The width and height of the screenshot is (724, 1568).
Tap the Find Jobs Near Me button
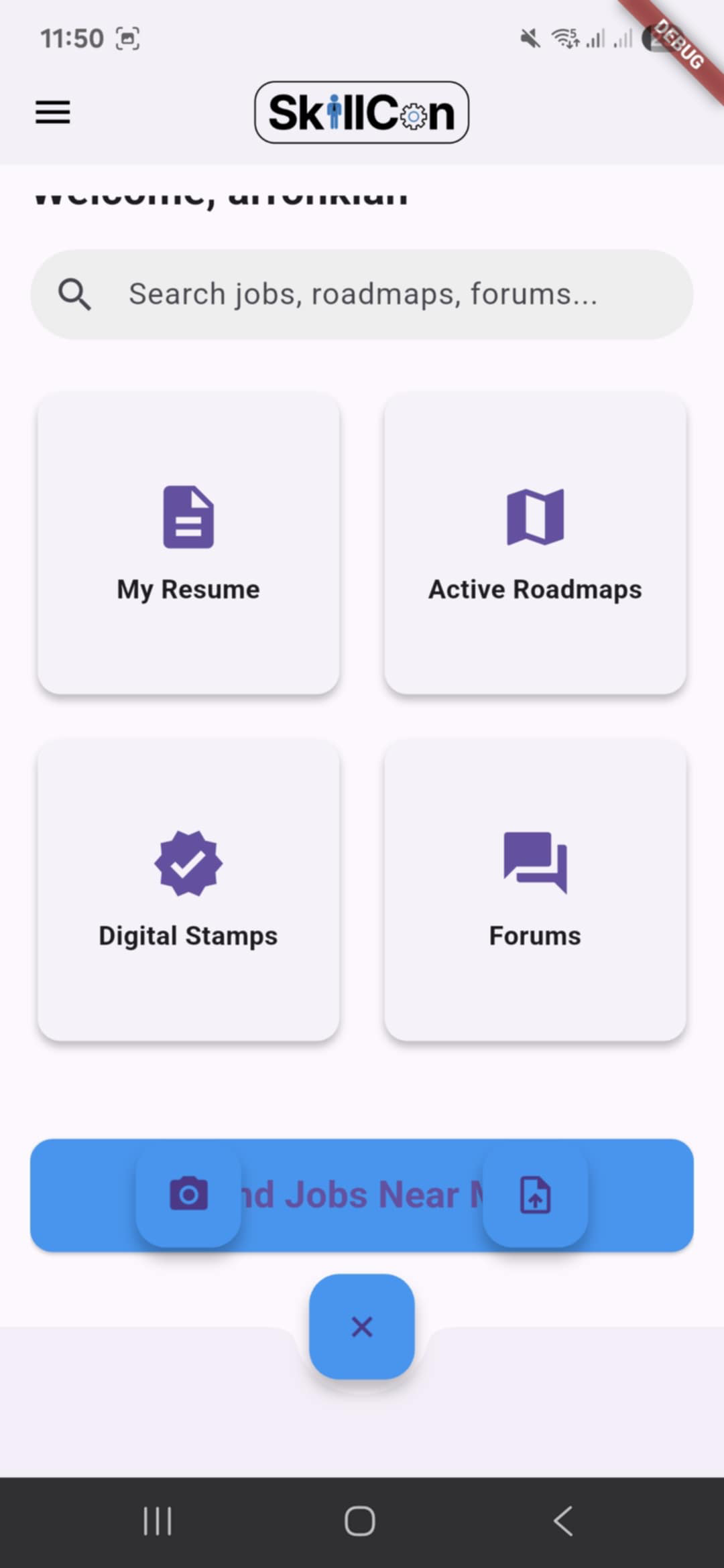pyautogui.click(x=362, y=1195)
